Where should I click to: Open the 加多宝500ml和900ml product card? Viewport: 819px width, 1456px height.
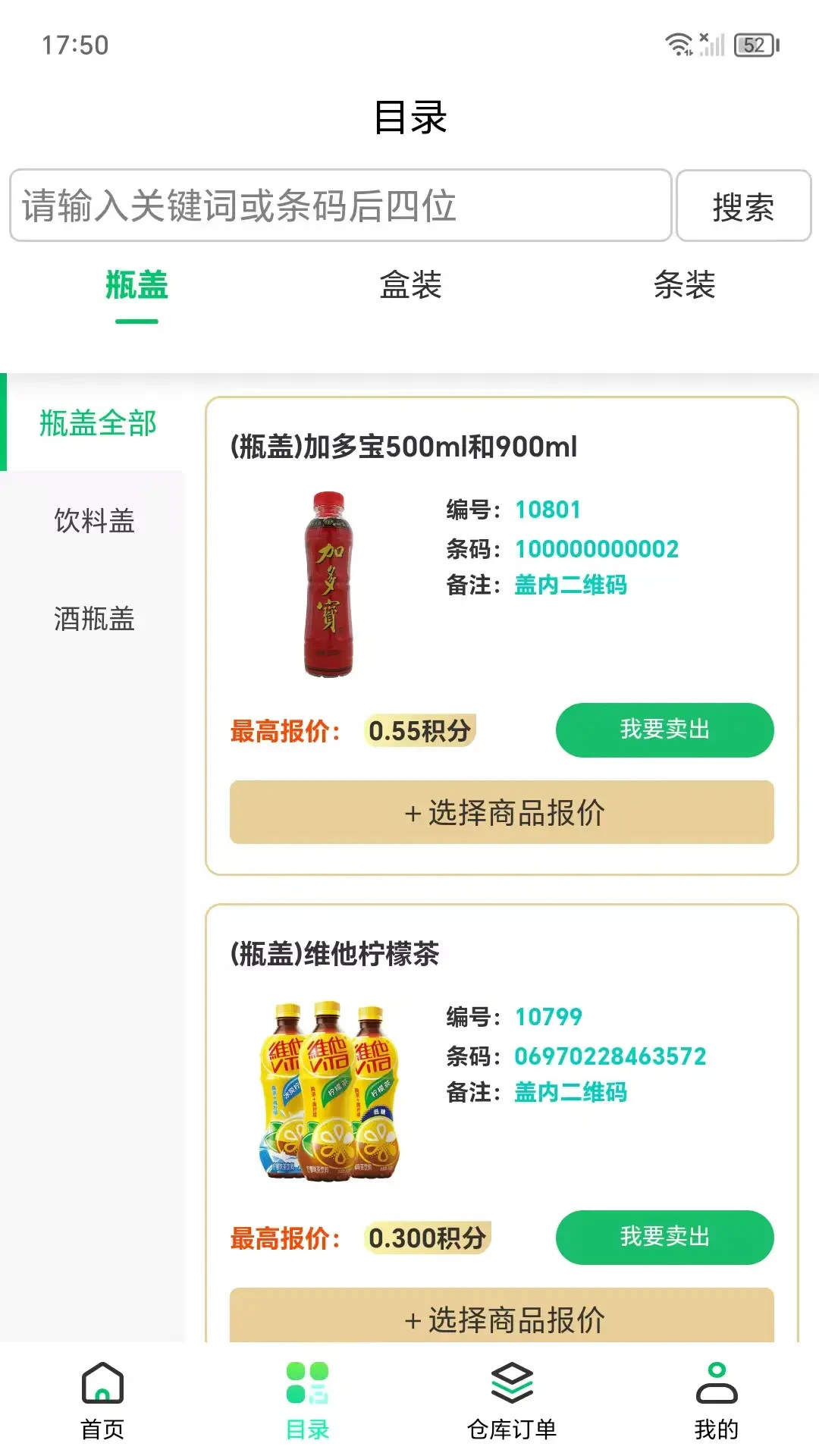[403, 447]
